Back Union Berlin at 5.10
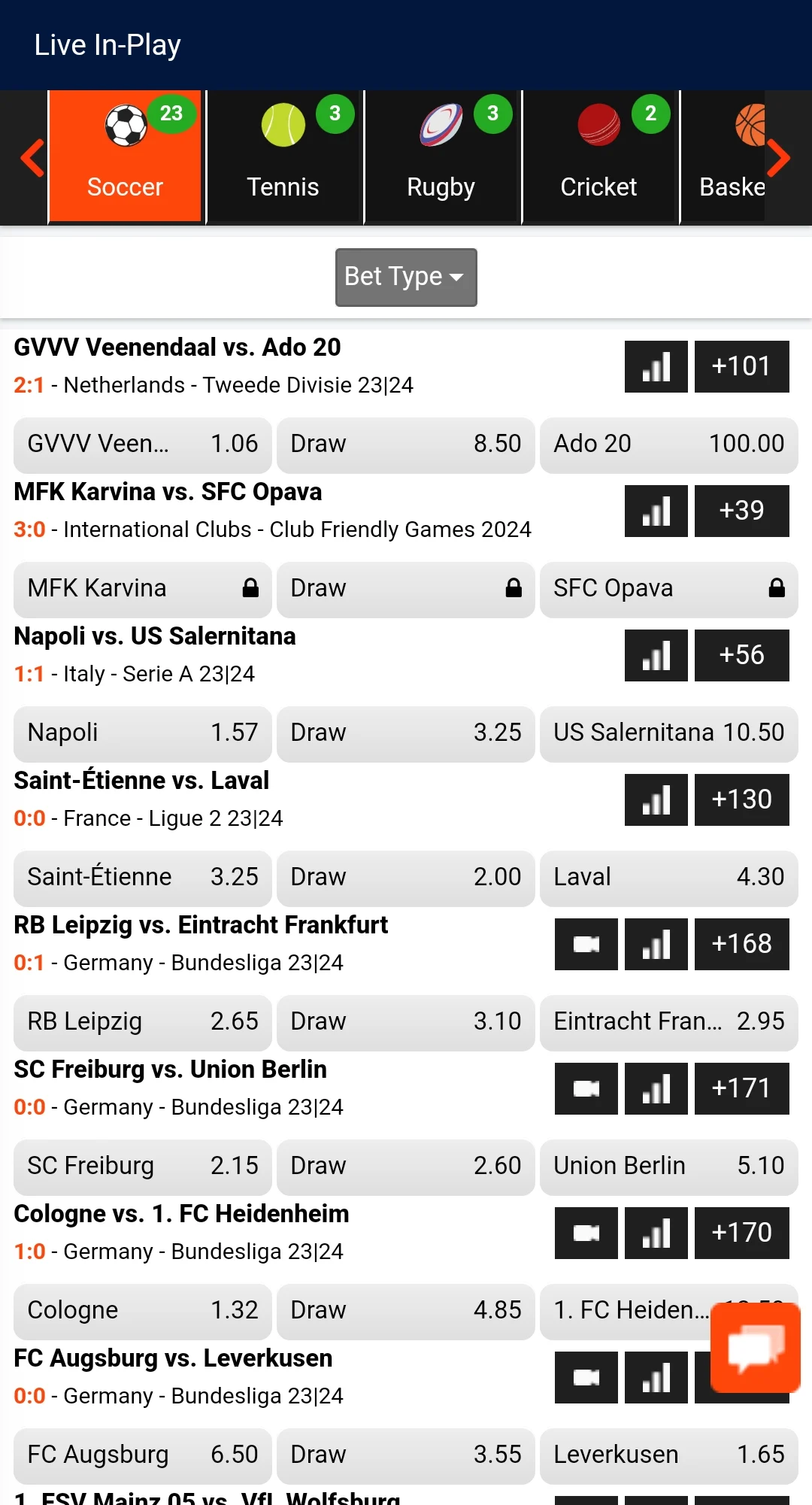This screenshot has width=812, height=1505. point(669,1166)
